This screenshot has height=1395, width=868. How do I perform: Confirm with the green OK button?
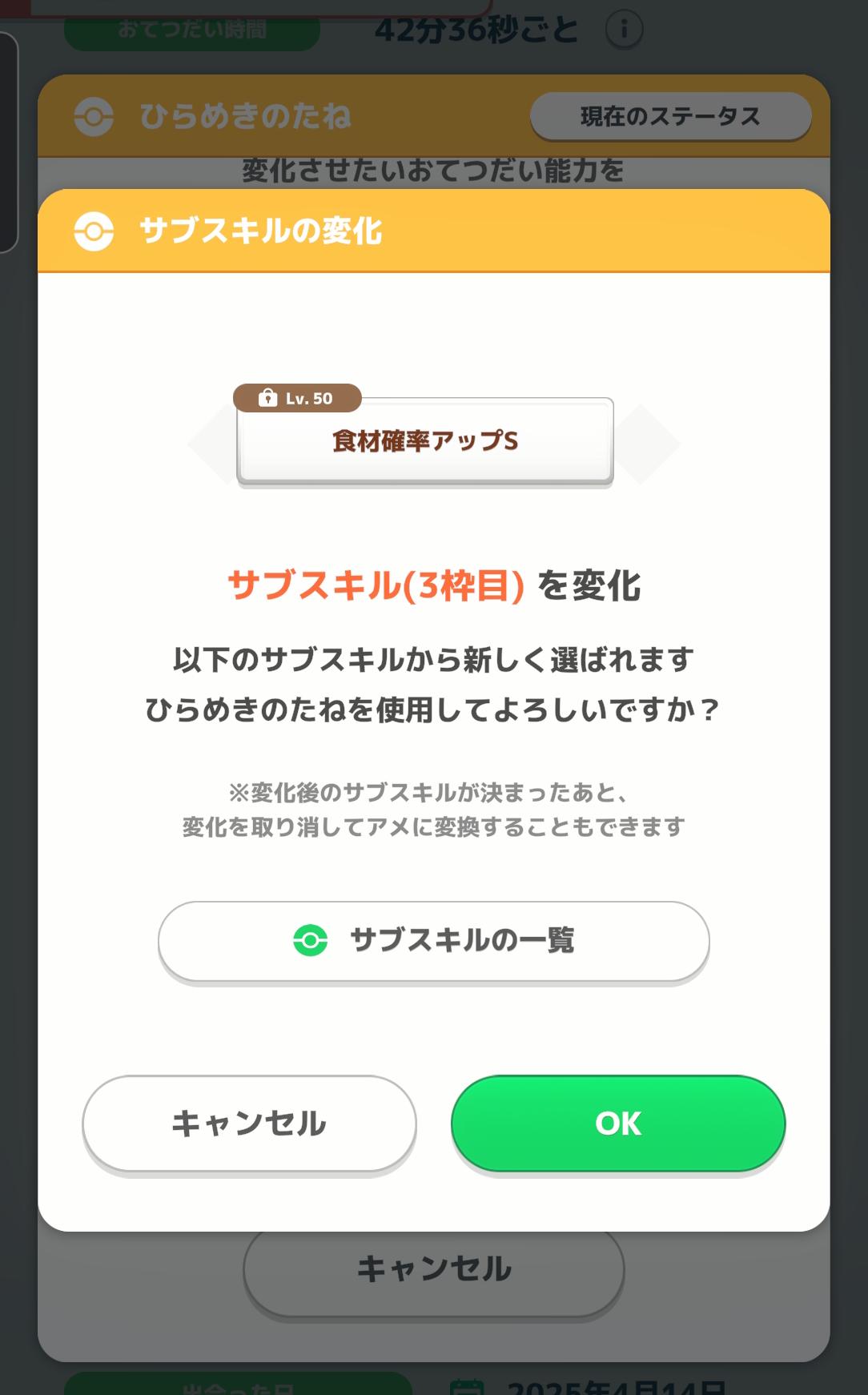pos(618,1123)
